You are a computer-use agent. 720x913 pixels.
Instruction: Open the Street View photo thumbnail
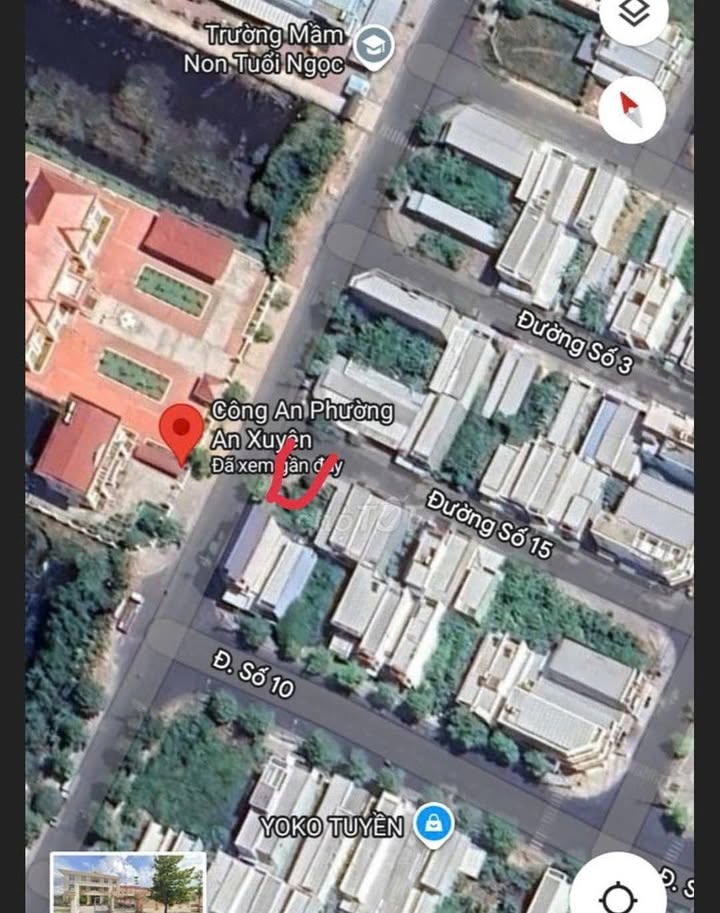pos(128,882)
